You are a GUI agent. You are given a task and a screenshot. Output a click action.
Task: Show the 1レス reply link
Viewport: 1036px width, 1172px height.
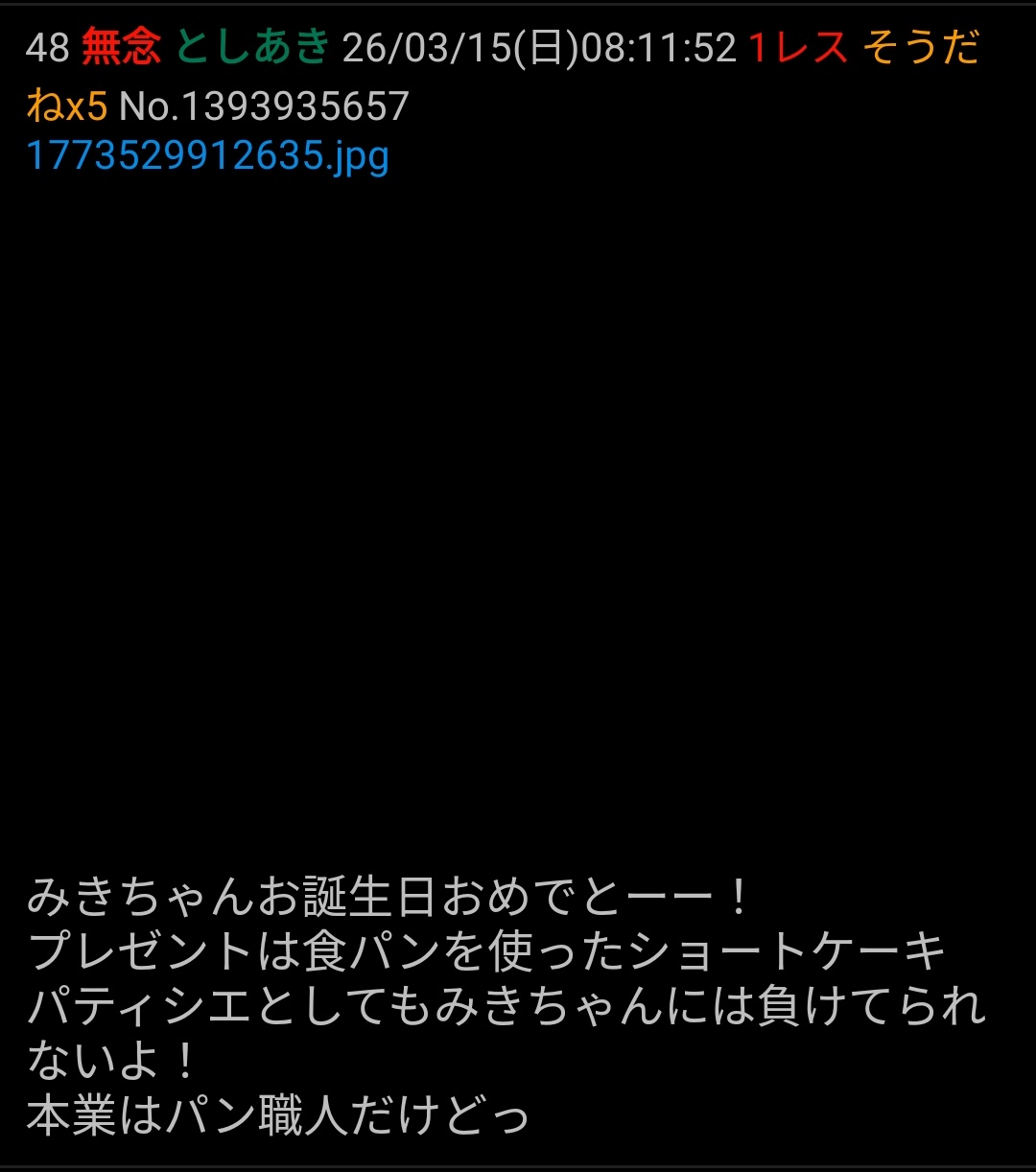(798, 48)
